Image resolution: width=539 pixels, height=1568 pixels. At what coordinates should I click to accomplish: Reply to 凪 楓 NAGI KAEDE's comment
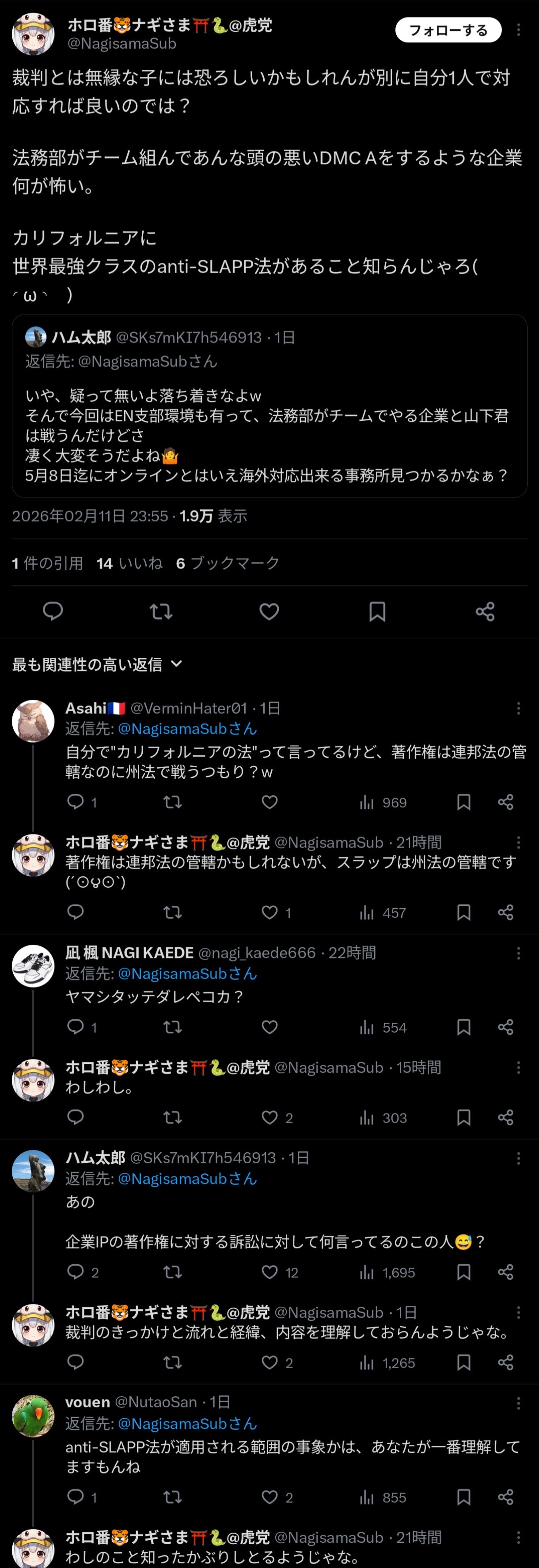pyautogui.click(x=76, y=1027)
